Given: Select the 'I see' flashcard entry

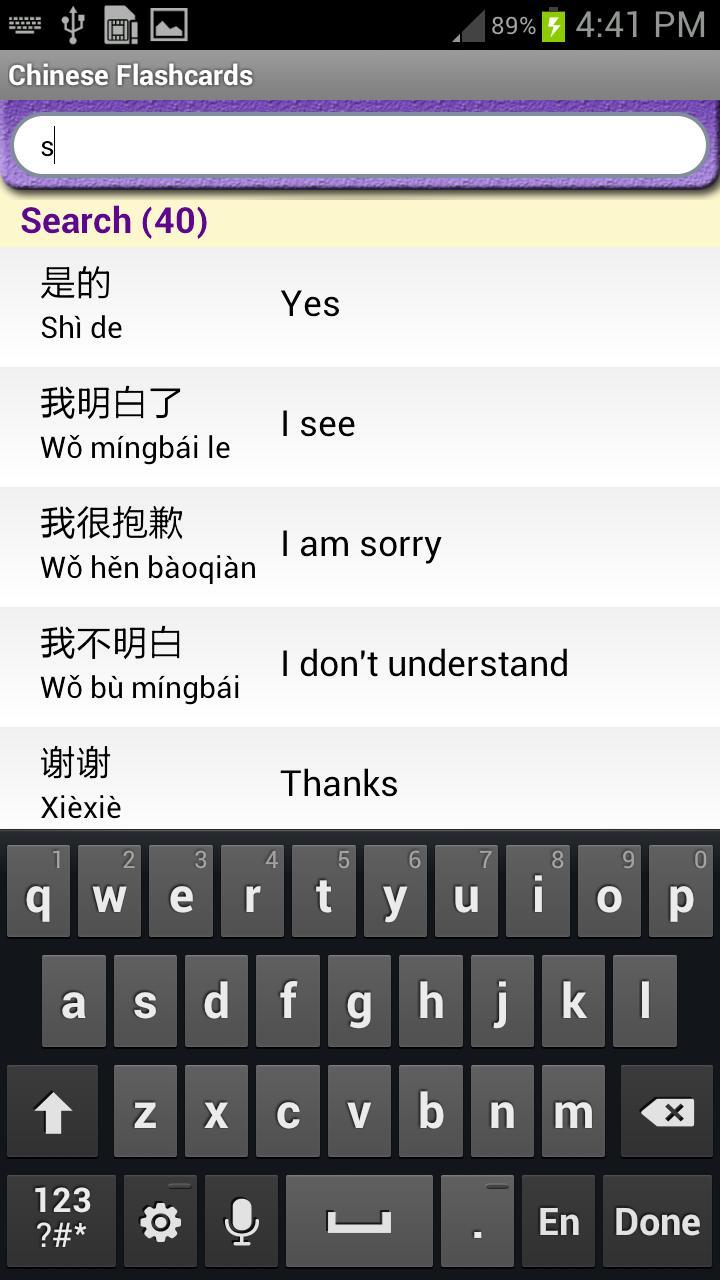Looking at the screenshot, I should point(360,425).
